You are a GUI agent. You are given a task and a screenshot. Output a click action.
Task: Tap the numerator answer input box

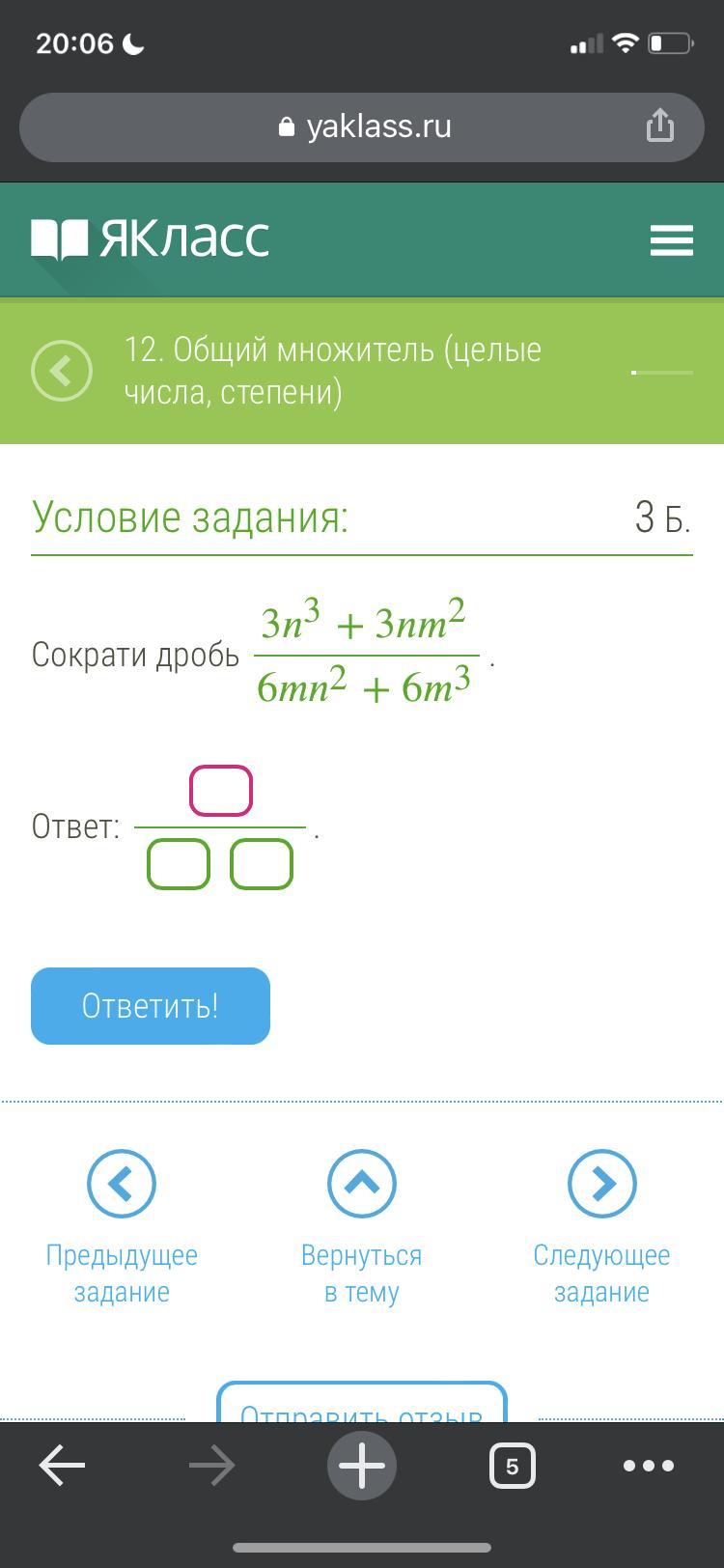pyautogui.click(x=221, y=791)
